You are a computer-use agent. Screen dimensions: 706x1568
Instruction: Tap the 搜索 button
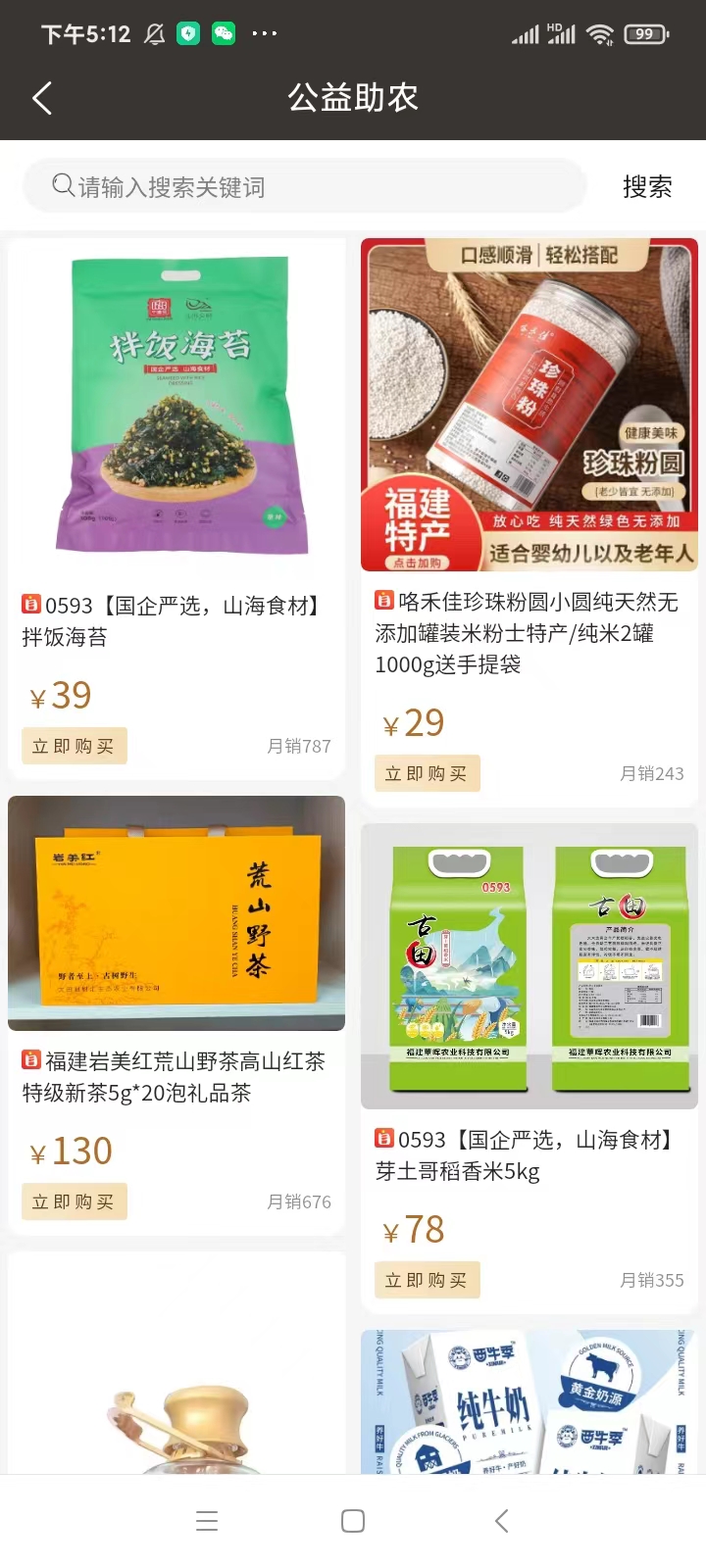647,186
